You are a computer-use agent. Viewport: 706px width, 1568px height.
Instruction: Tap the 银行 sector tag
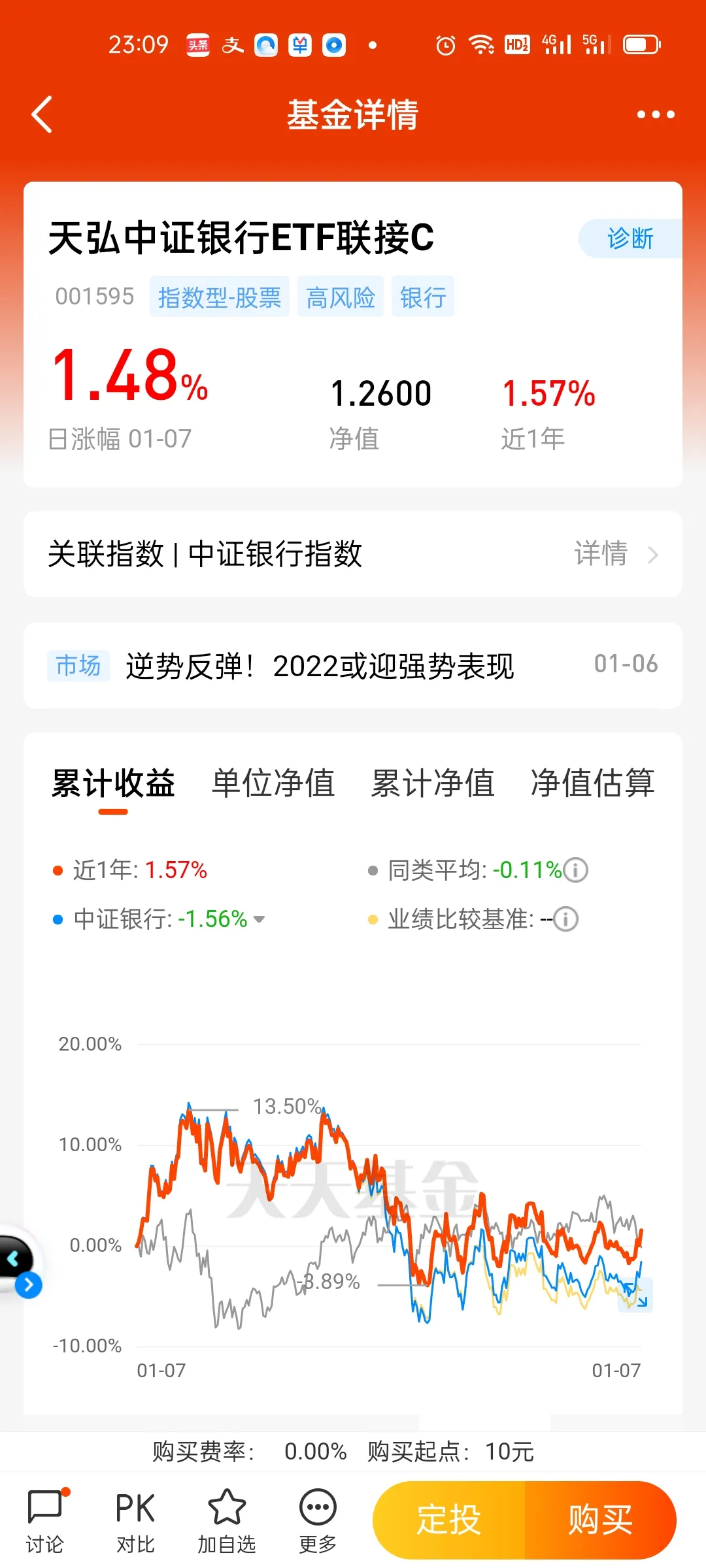[423, 297]
